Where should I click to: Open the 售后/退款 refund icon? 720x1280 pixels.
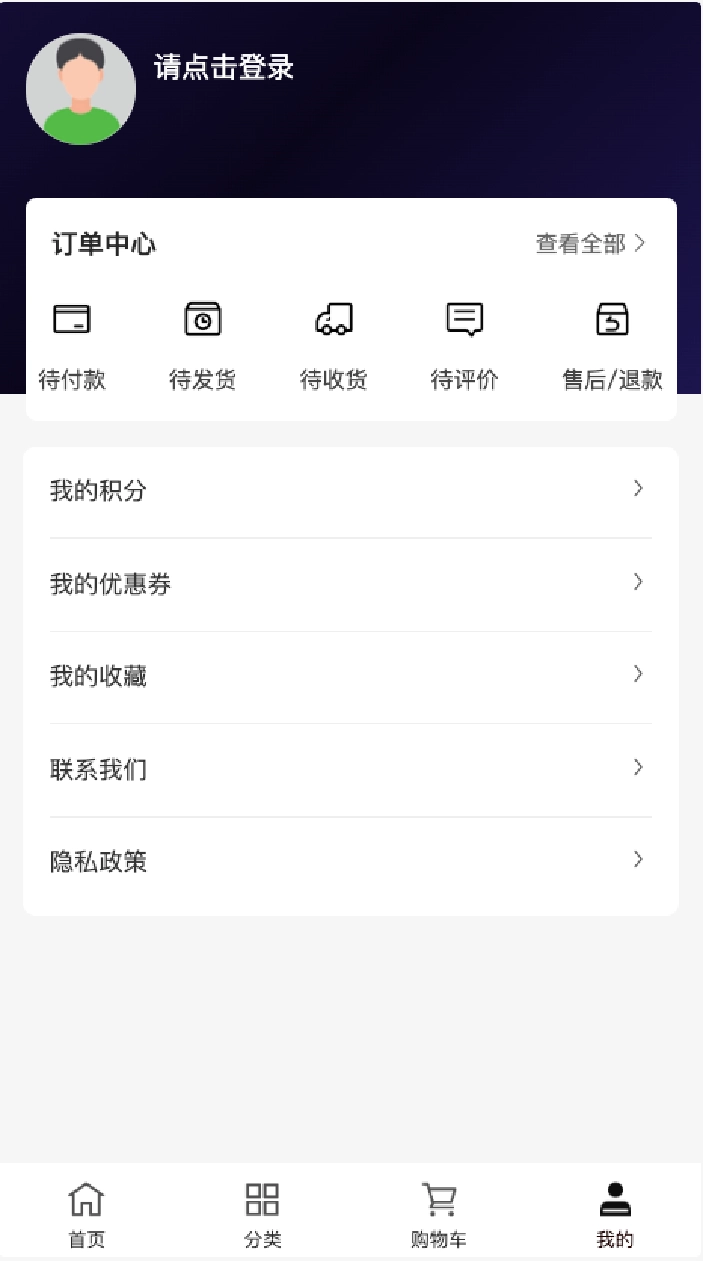click(x=611, y=318)
